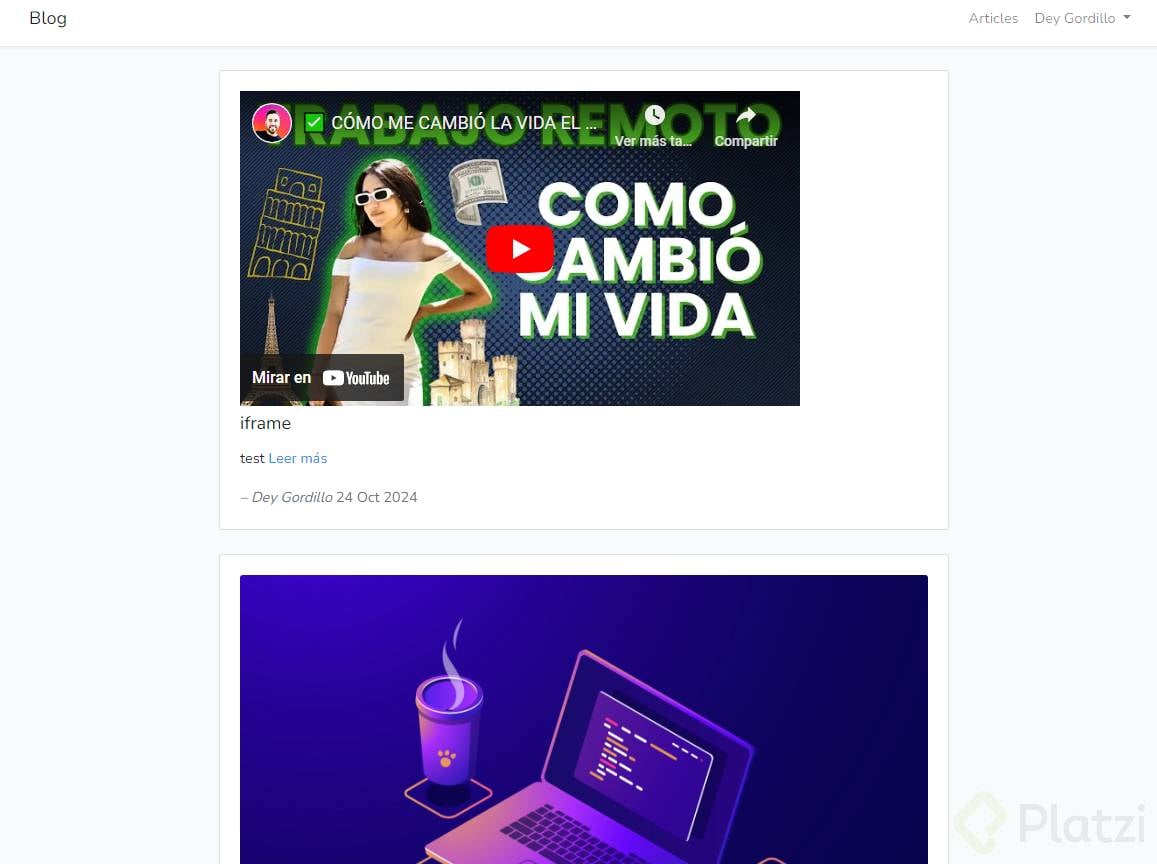1157x864 pixels.
Task: Open the article with the laptop illustration
Action: click(x=583, y=718)
